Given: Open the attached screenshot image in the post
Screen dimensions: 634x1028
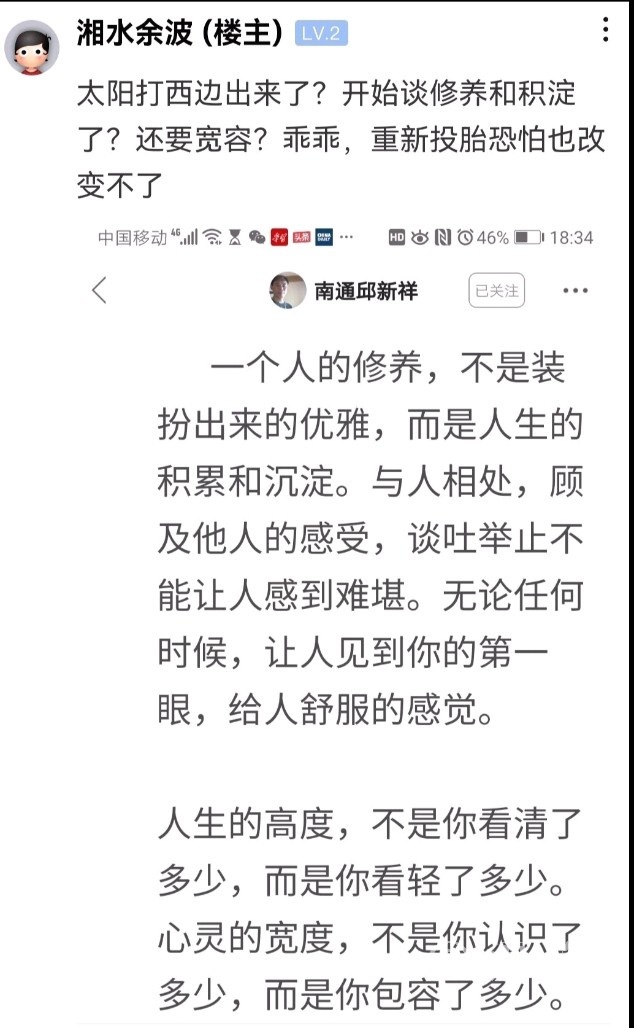Looking at the screenshot, I should coord(345,620).
